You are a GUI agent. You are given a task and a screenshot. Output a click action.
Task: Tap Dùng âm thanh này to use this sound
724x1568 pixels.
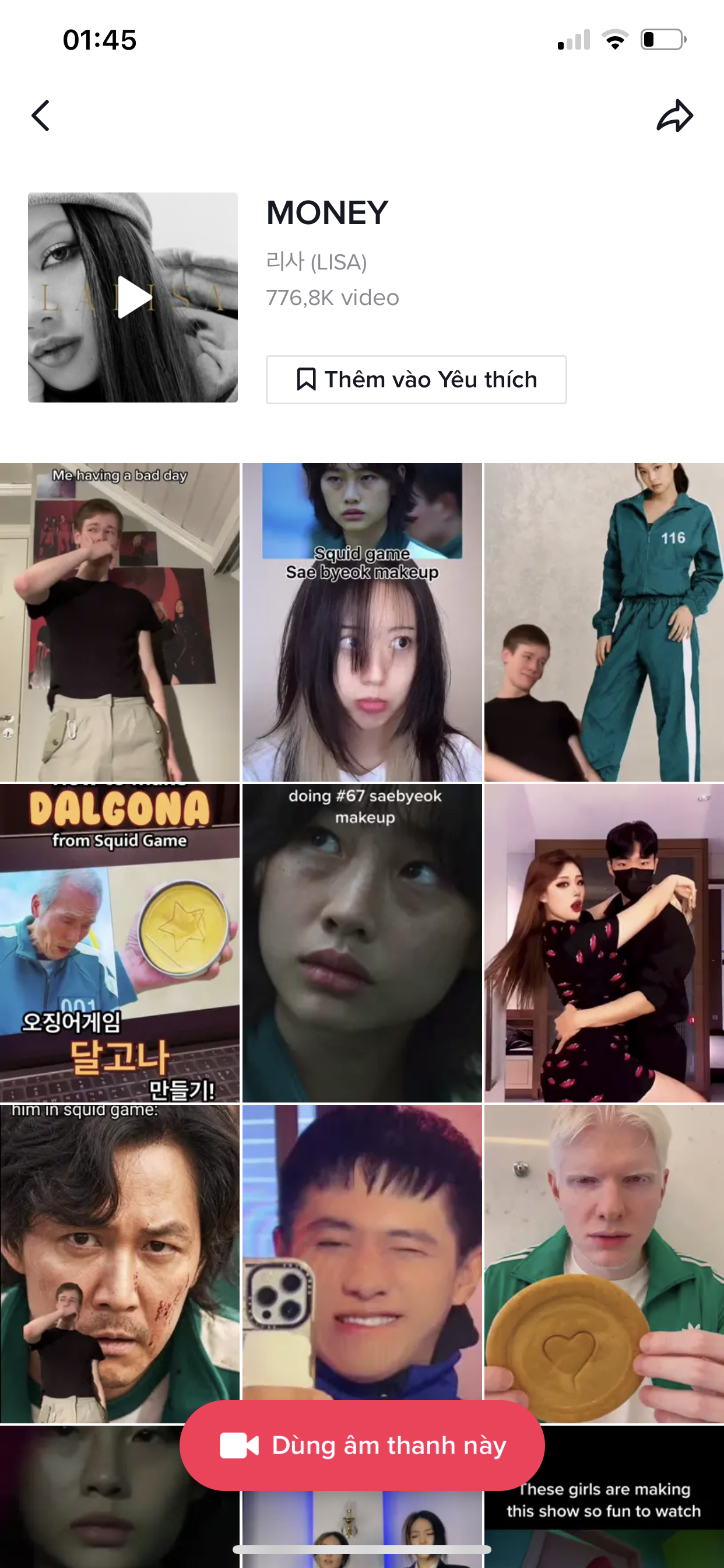pyautogui.click(x=362, y=1445)
